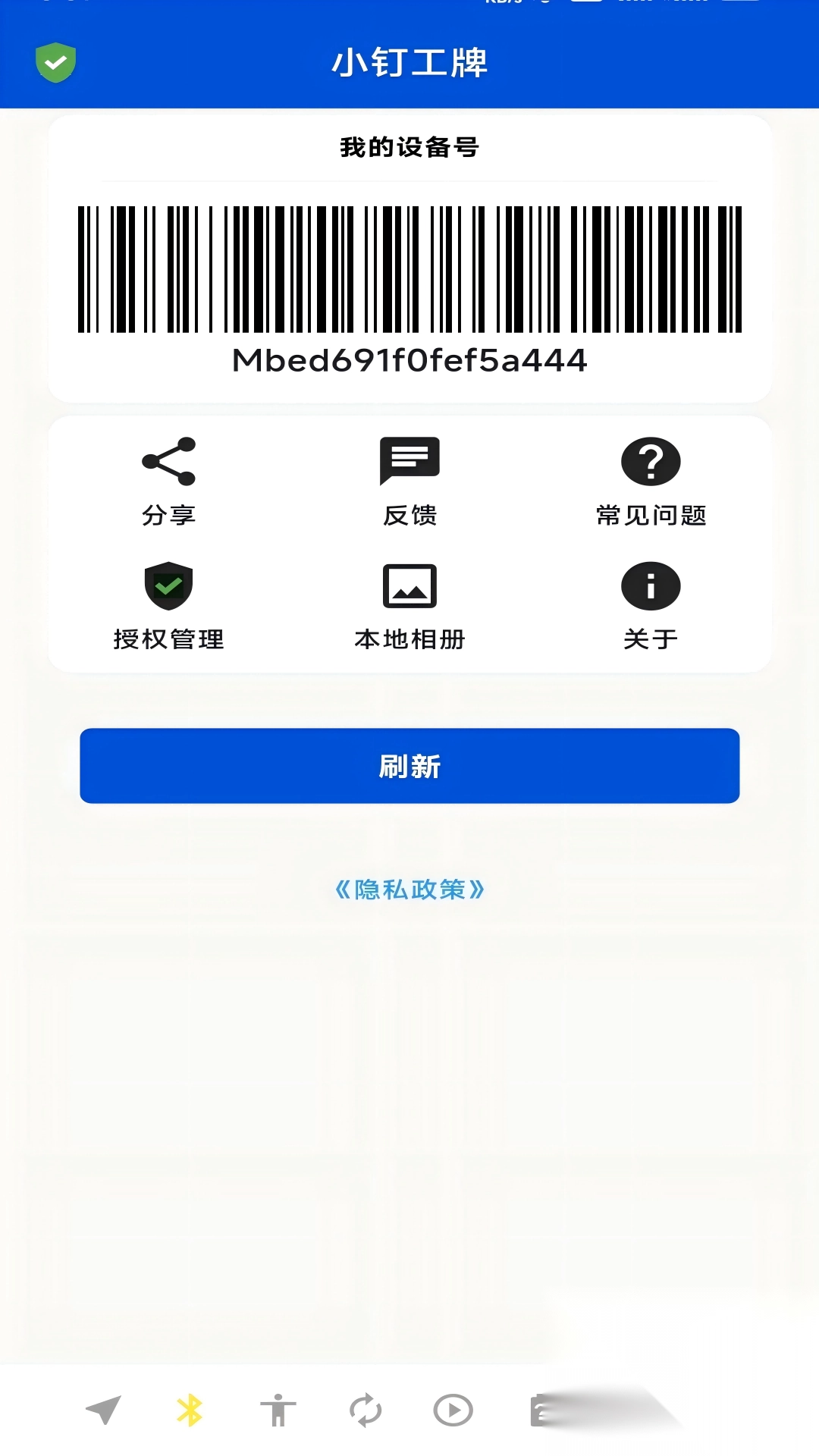Tap the horizontal divider under 我的设备号
This screenshot has height=1456, width=819.
coord(409,180)
